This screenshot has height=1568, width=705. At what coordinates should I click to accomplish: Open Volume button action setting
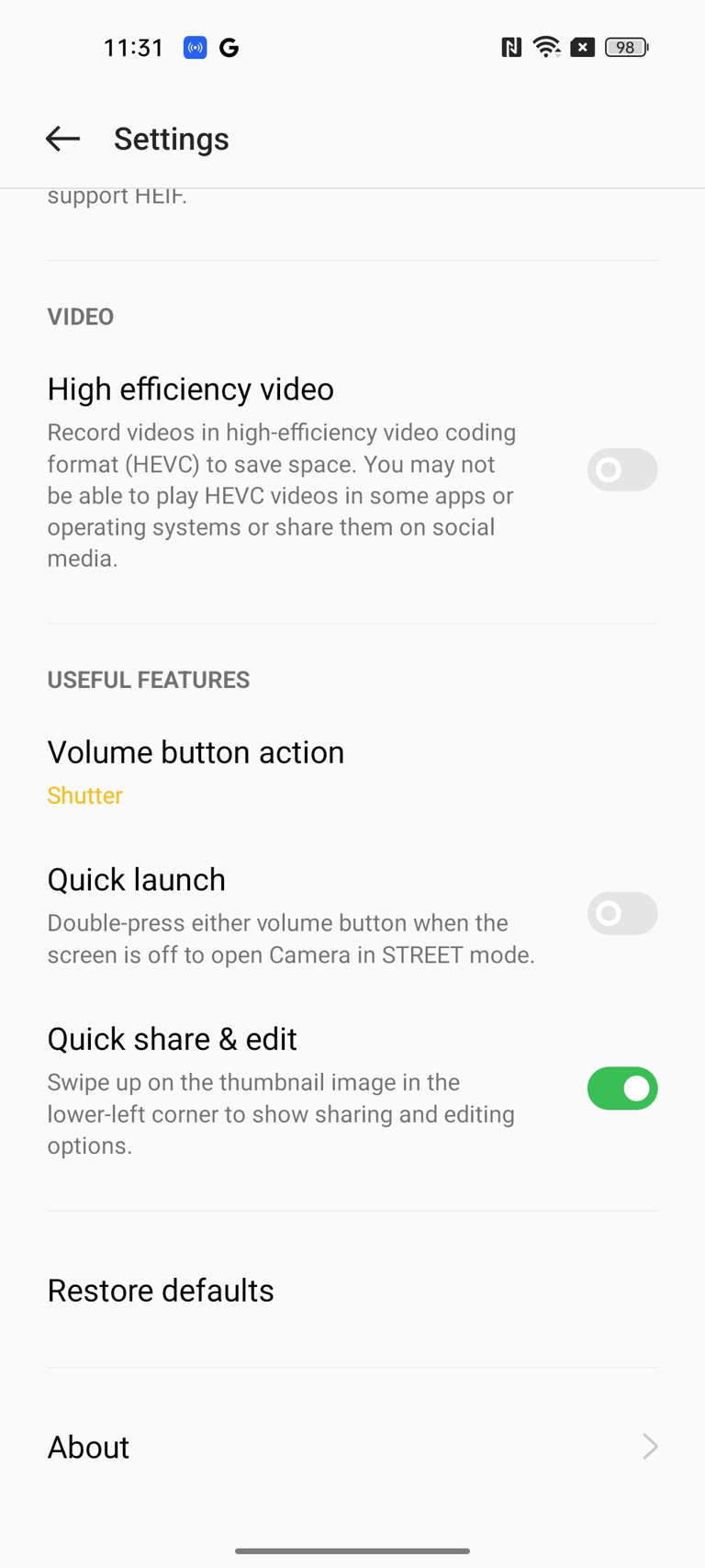[x=352, y=772]
